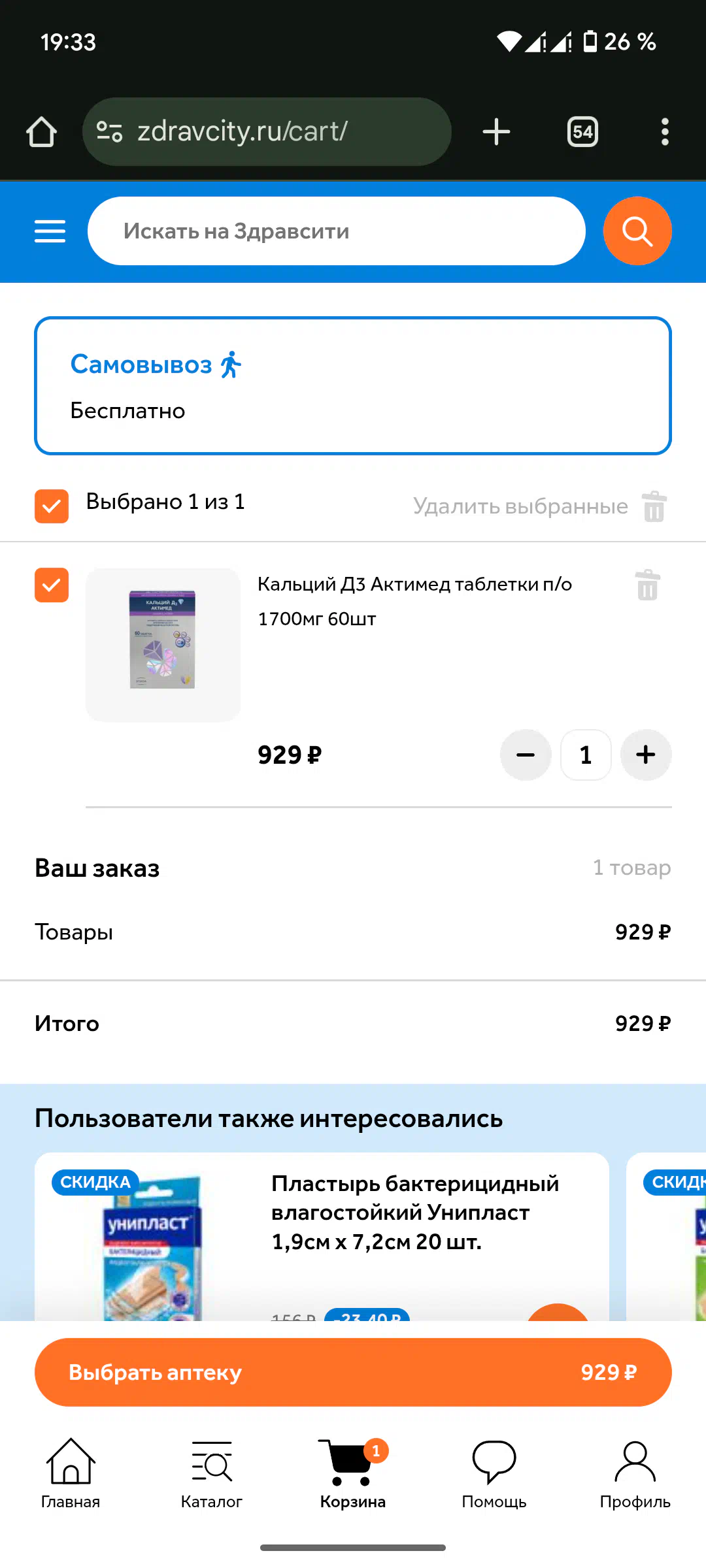Tap the Искать на Здравсити search field
This screenshot has height=1568, width=706.
click(x=336, y=231)
